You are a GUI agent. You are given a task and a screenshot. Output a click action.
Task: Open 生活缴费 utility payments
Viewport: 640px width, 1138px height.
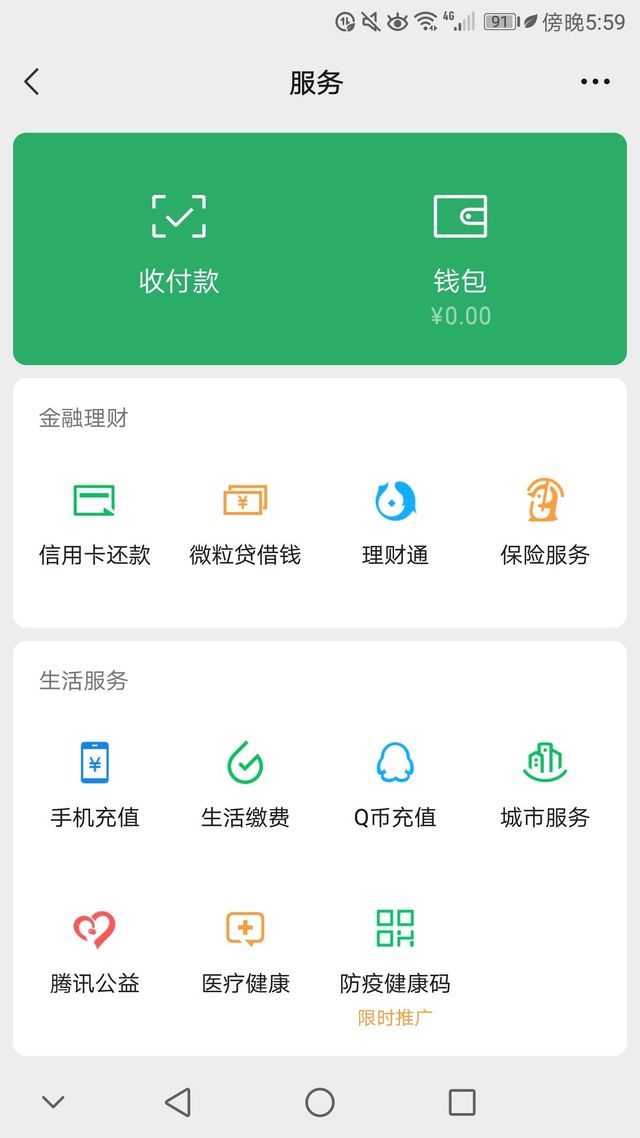[x=245, y=786]
